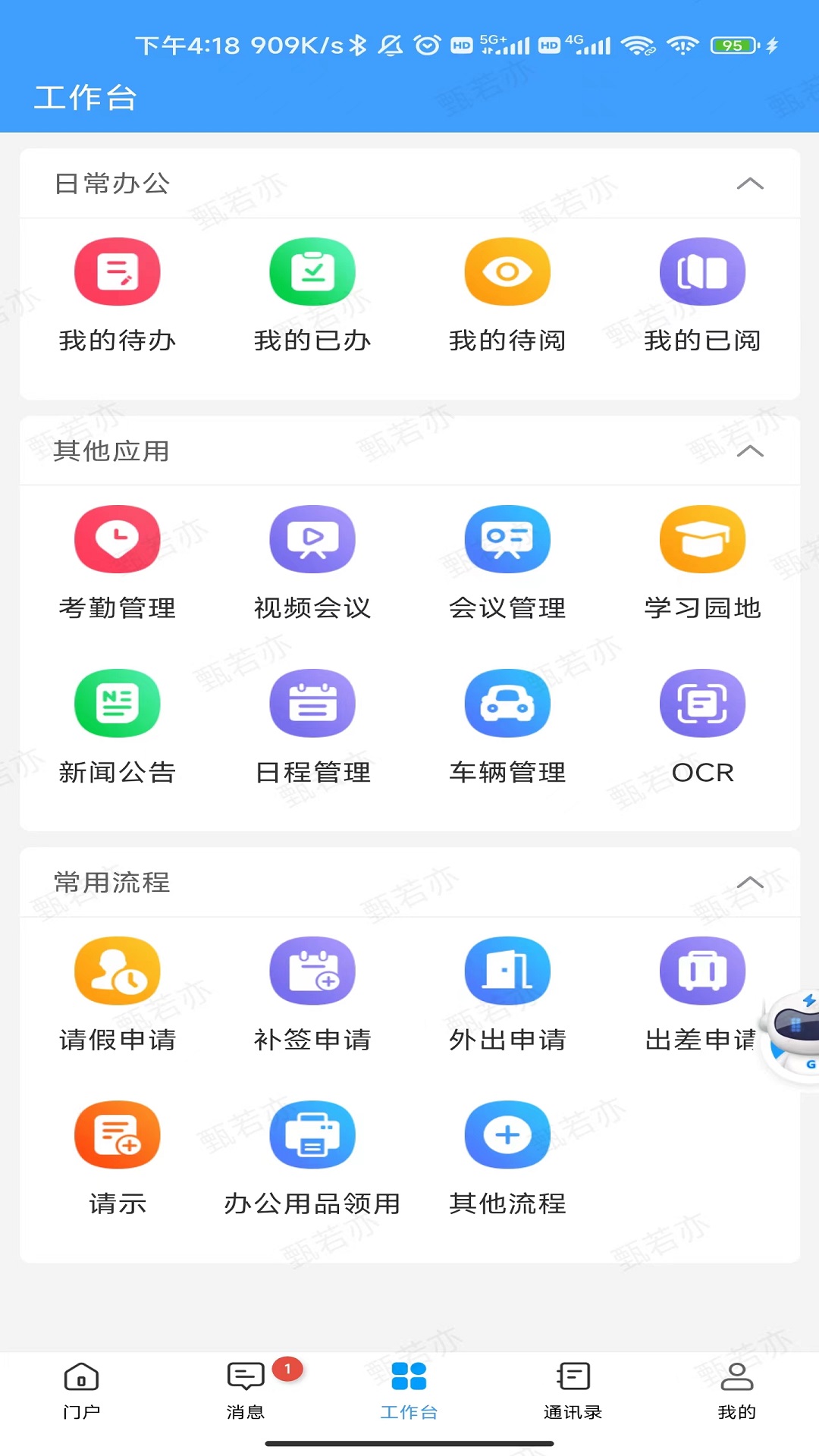The width and height of the screenshot is (819, 1456).
Task: Open 我的待办 (my pending tasks)
Action: 117,296
